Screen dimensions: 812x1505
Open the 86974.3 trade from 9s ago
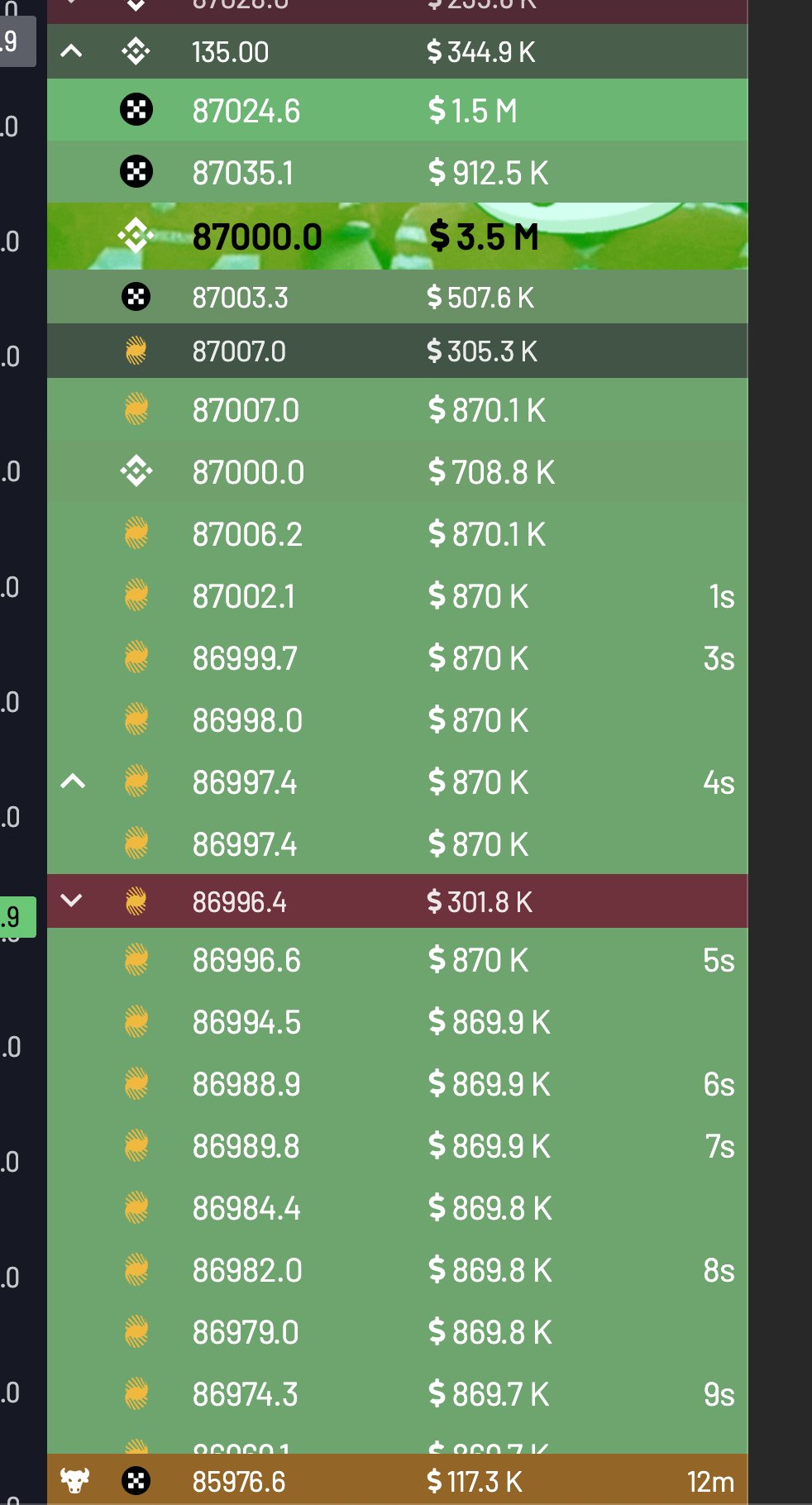397,1394
